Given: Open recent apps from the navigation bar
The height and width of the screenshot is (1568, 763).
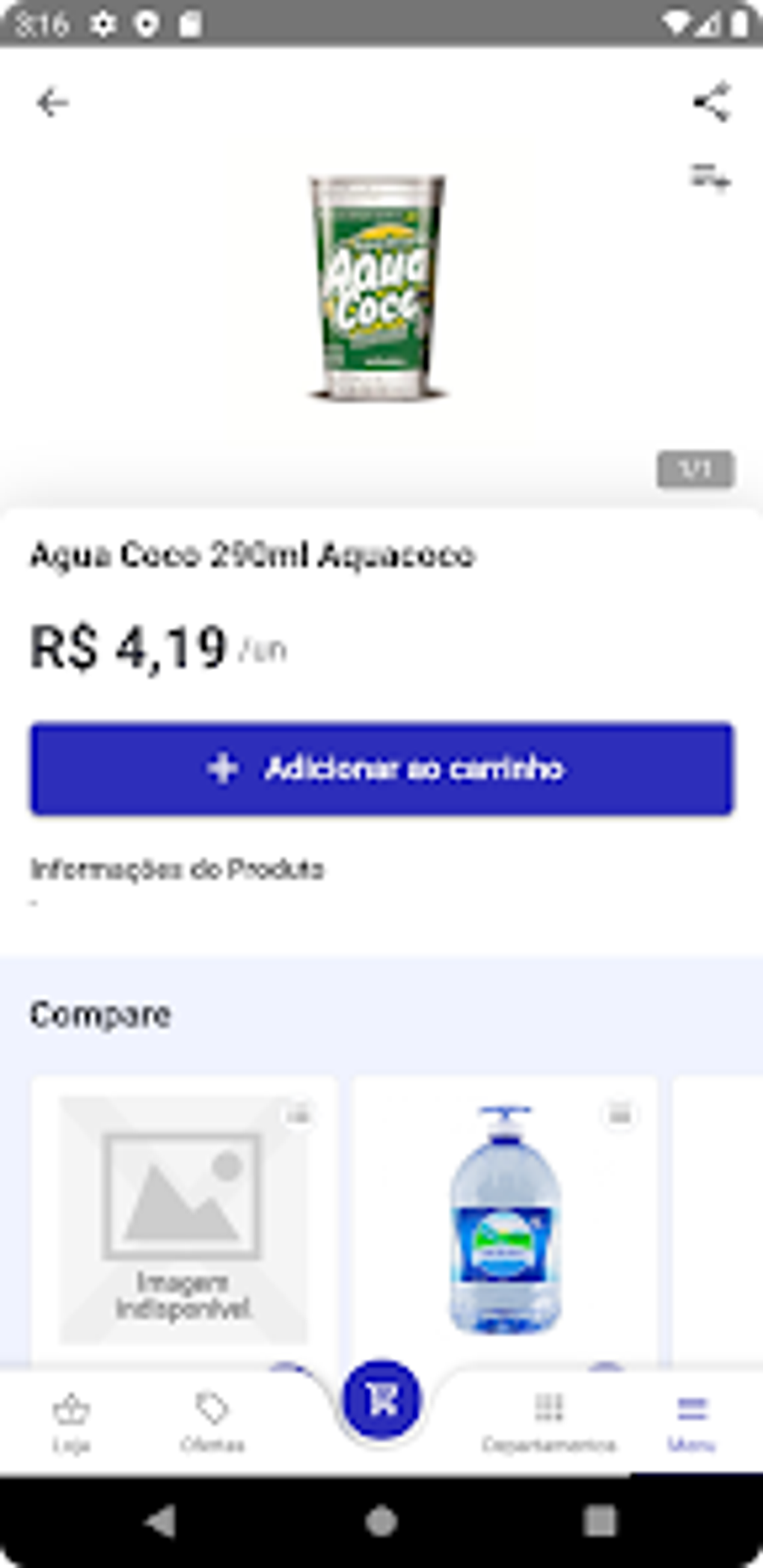Looking at the screenshot, I should pyautogui.click(x=599, y=1520).
